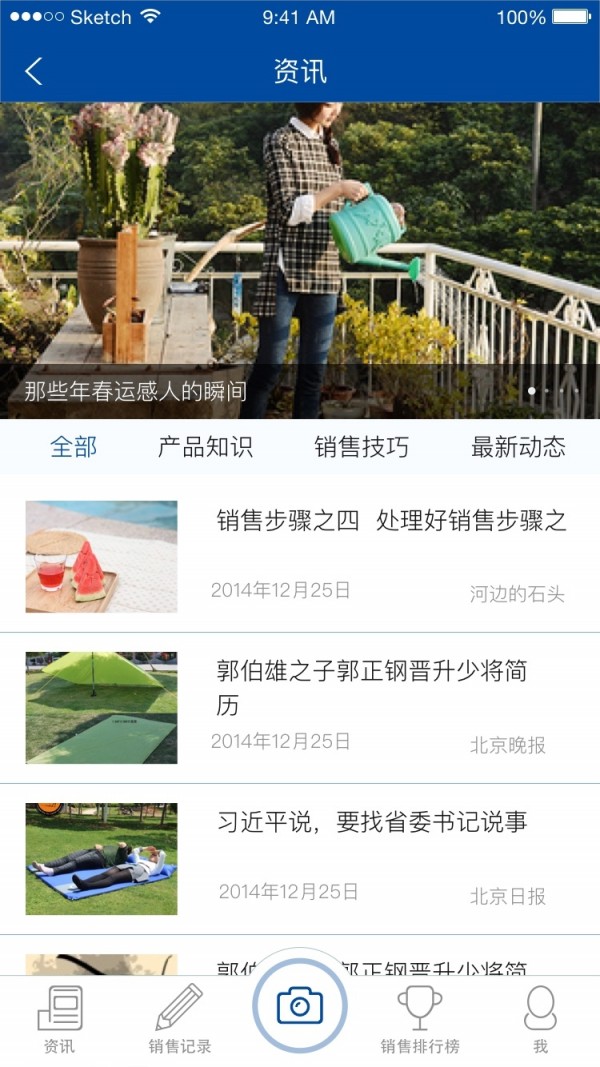
Task: Tap the 资讯 bottom navigation item
Action: [59, 1020]
